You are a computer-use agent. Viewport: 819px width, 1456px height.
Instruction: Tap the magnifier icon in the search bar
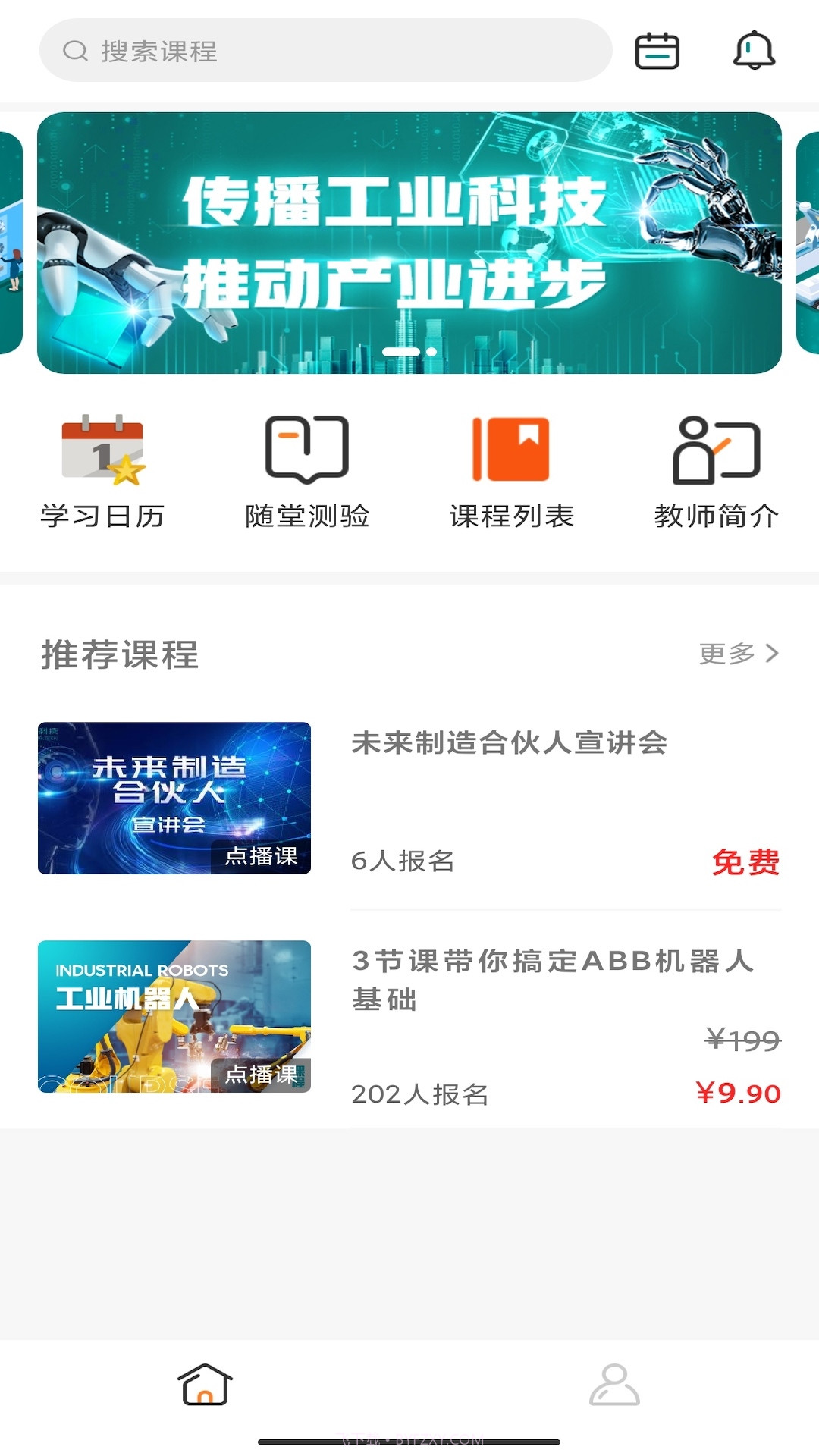74,51
